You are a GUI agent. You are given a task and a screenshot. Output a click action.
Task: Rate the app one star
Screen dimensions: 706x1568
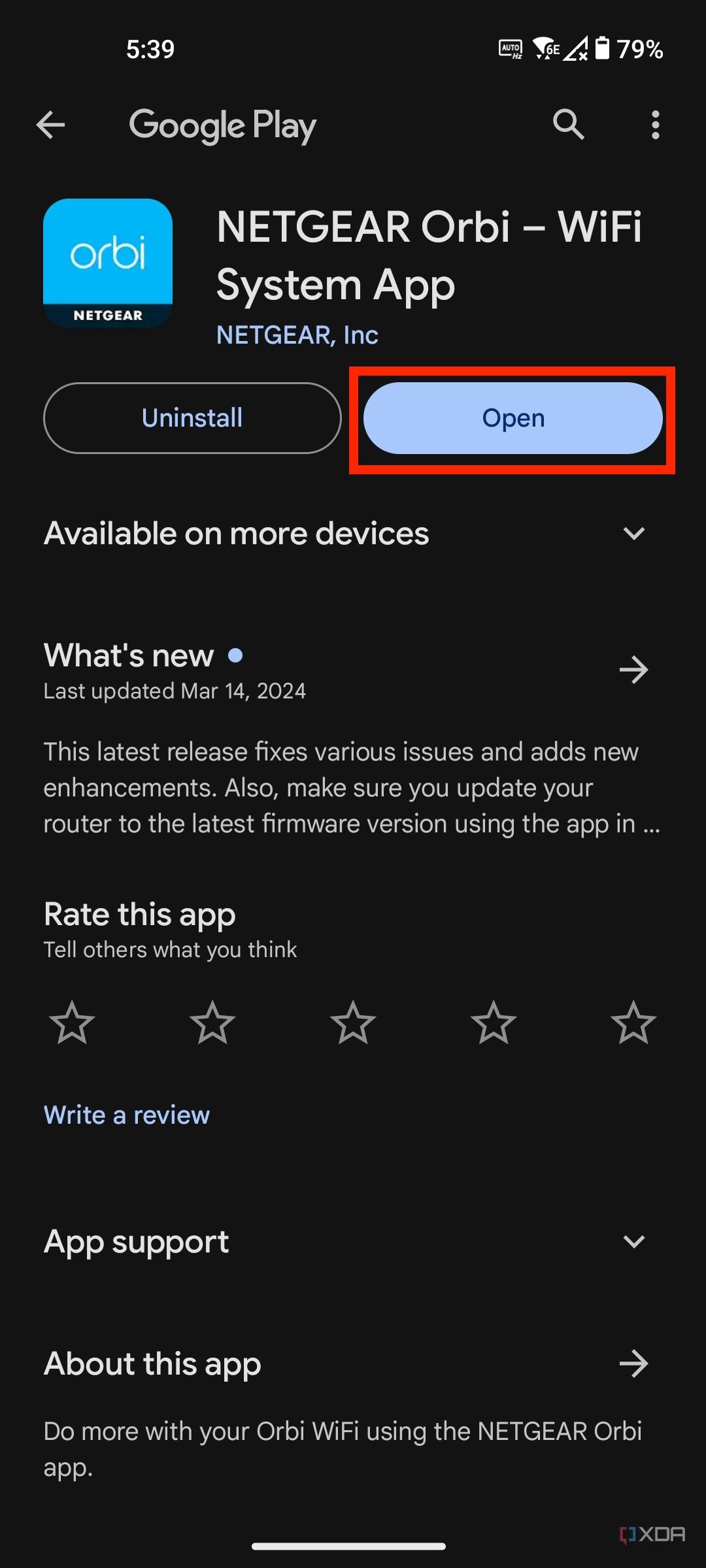pos(72,1022)
